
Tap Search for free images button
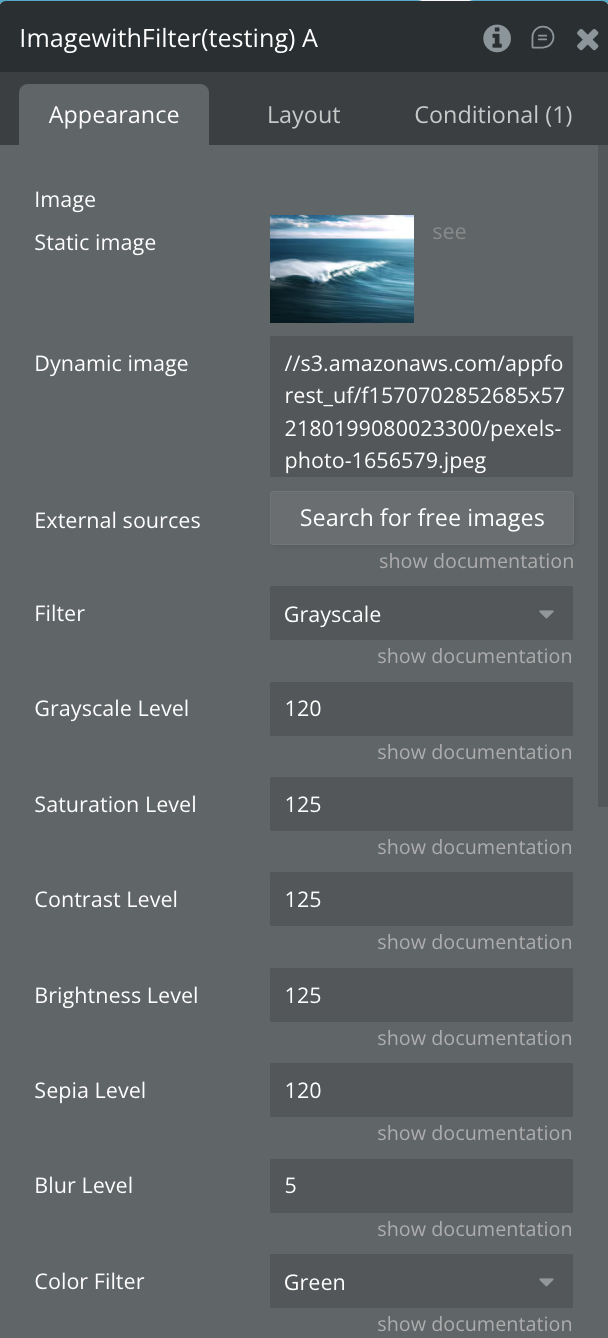coord(421,518)
